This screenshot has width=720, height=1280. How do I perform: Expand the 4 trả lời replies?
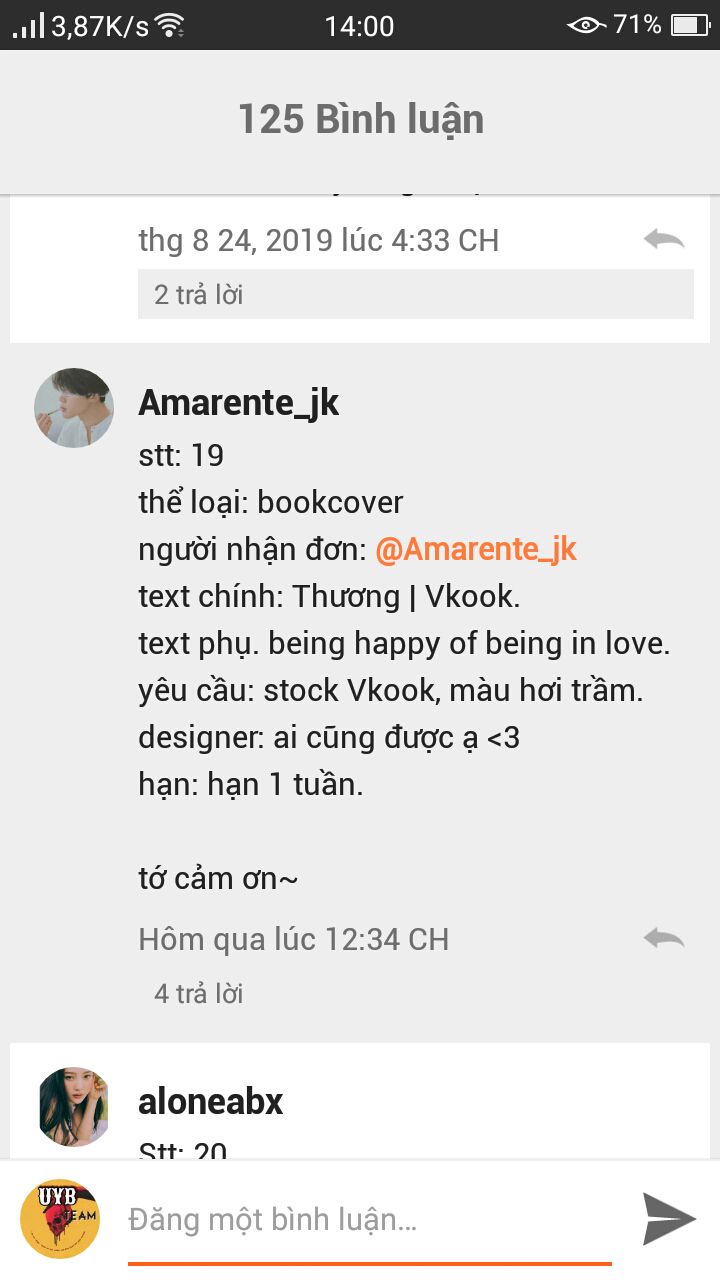(199, 994)
